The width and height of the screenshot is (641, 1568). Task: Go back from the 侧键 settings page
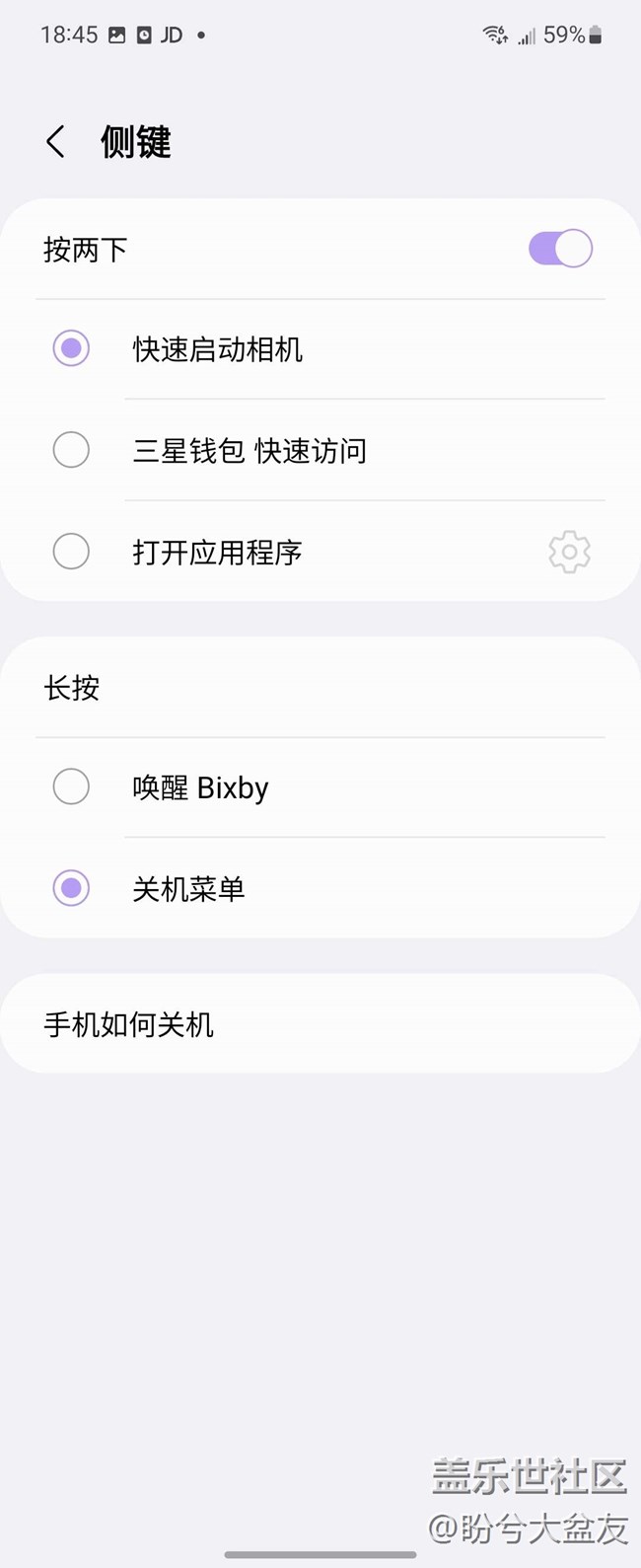click(56, 142)
